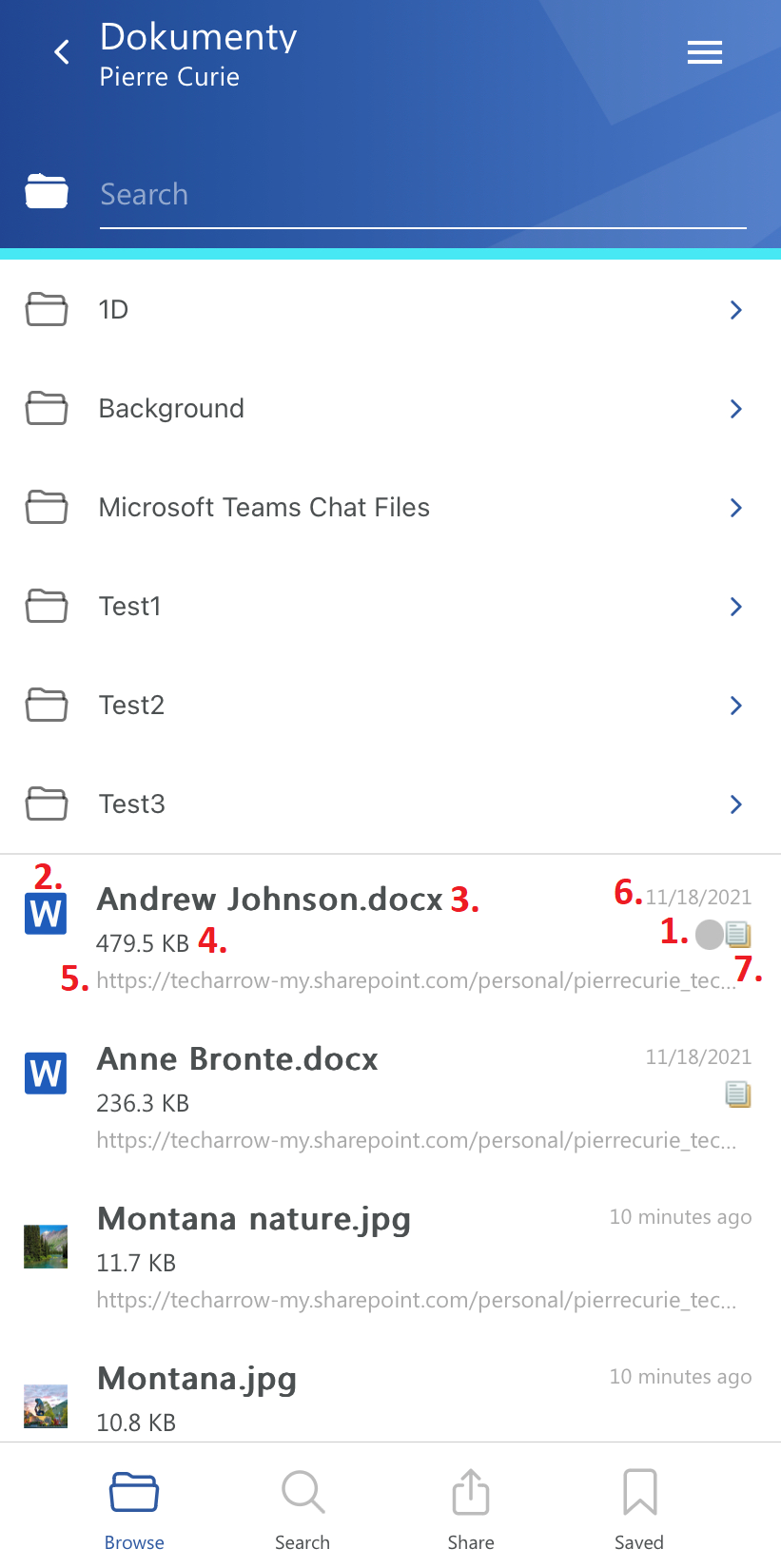Screen dimensions: 781x1568
Task: Open the hamburger menu
Action: point(704,52)
